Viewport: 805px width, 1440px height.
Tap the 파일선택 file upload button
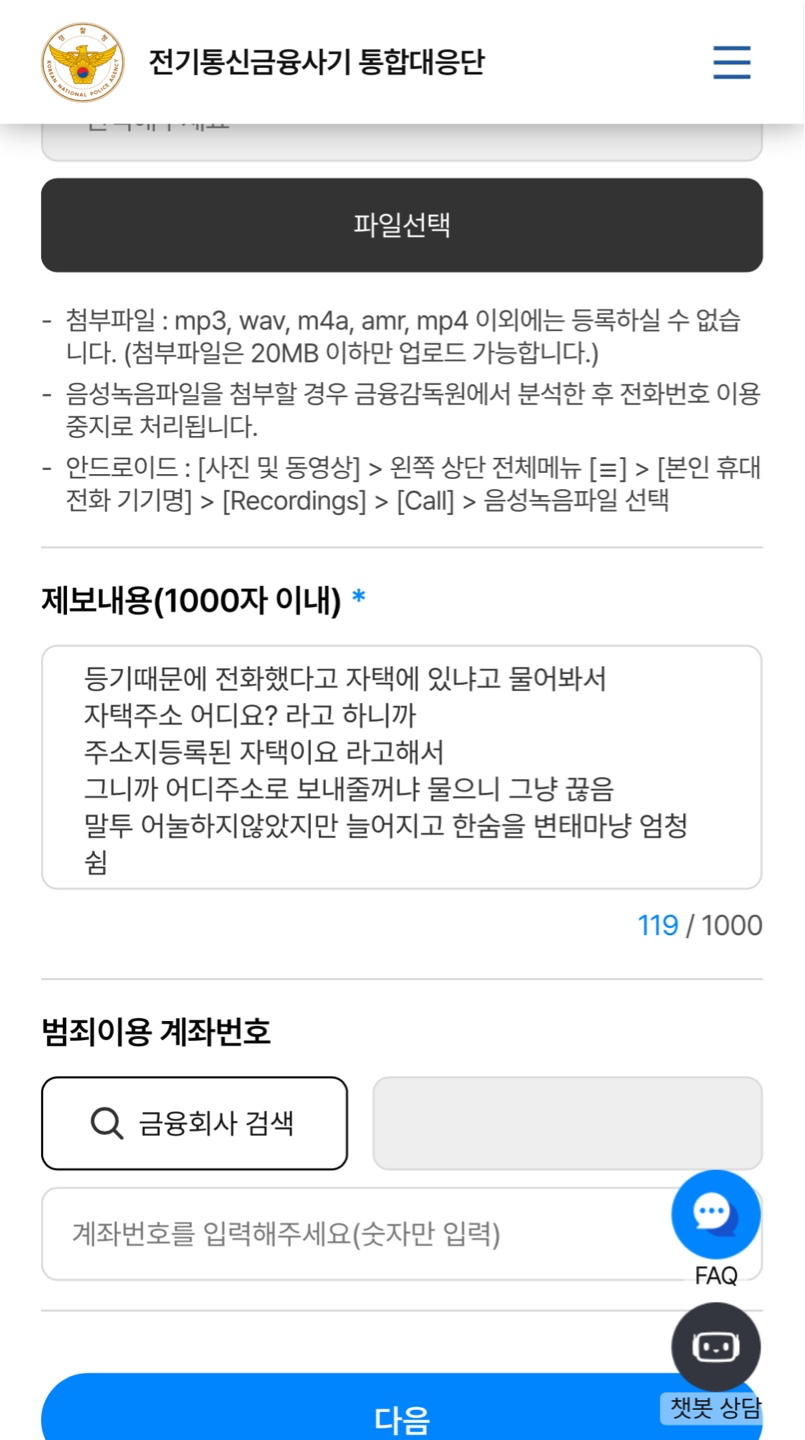[402, 225]
